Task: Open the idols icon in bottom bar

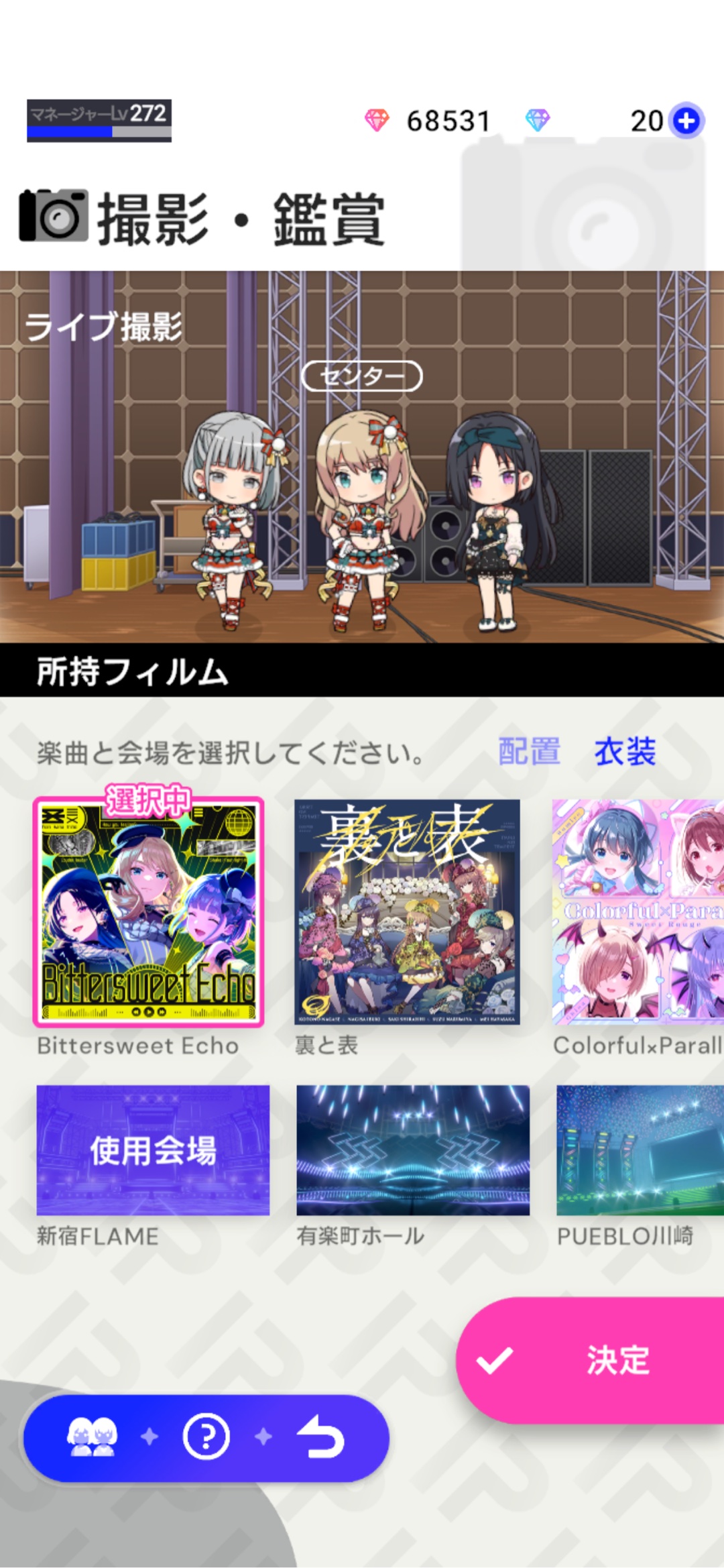Action: pyautogui.click(x=92, y=1437)
